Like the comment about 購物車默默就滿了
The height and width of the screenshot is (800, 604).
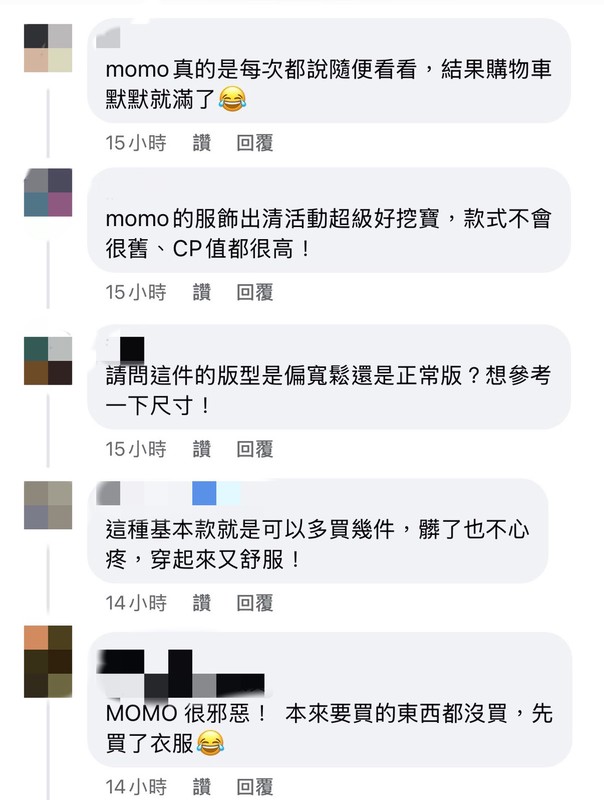click(x=203, y=143)
